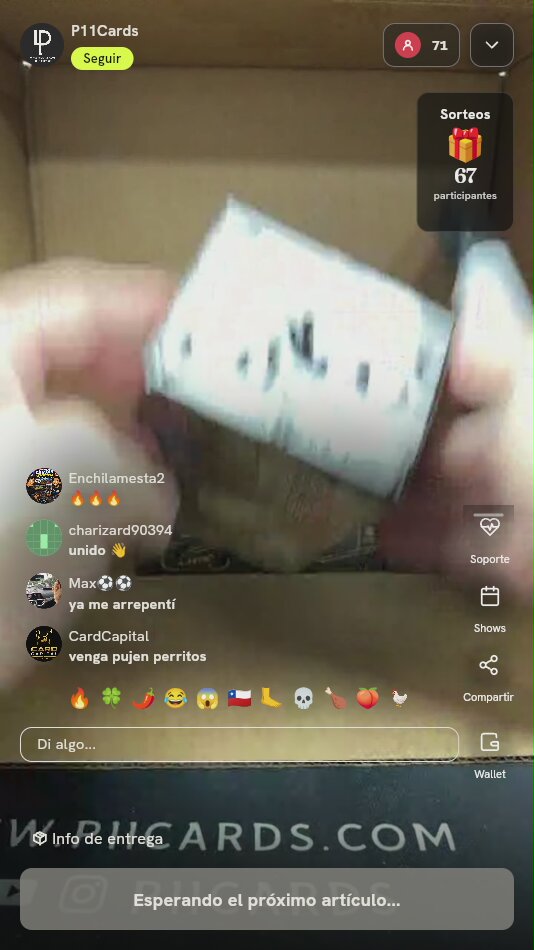
Task: Share the stream via Compartir
Action: pyautogui.click(x=489, y=677)
